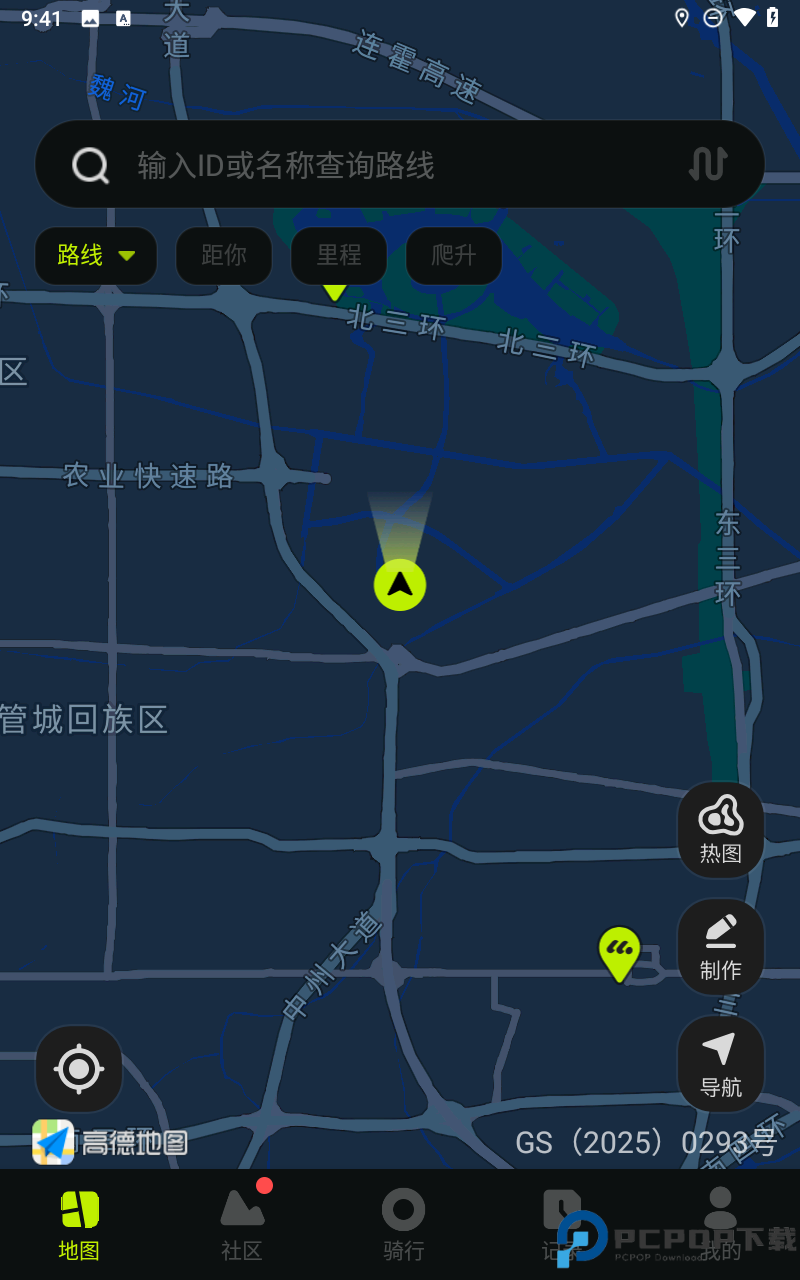Expand the 路线 dropdown

coord(96,256)
